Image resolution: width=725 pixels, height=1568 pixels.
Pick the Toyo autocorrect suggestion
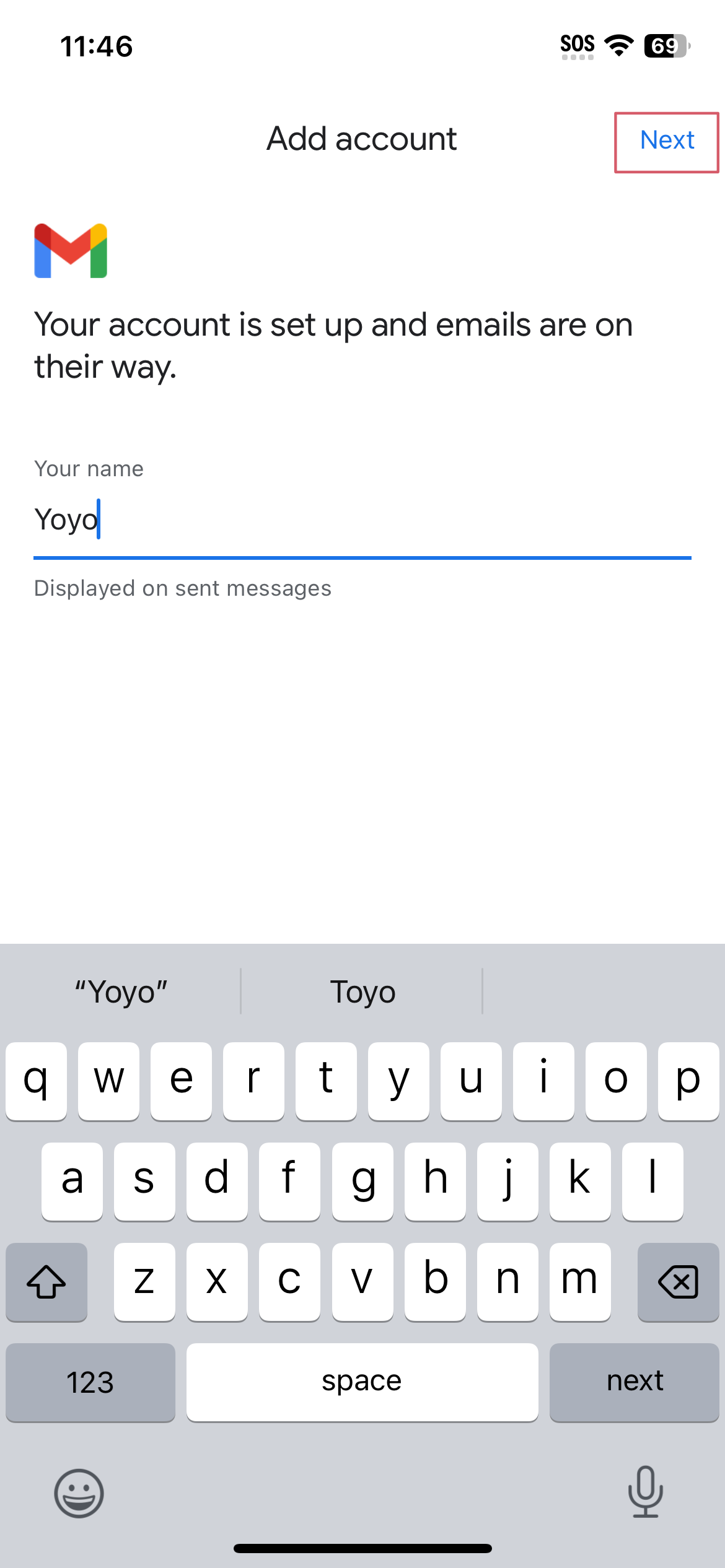pos(362,991)
